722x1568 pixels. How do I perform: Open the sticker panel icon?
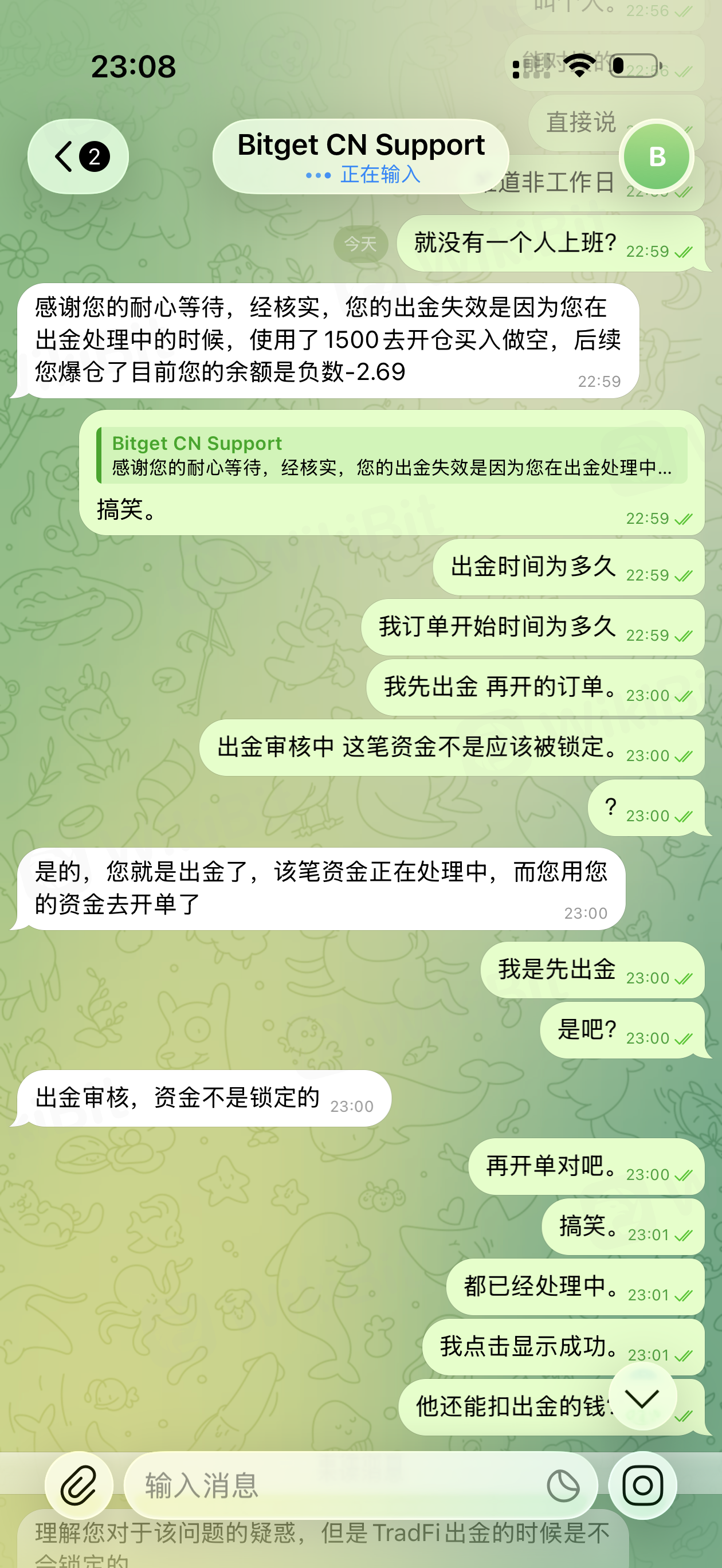[563, 1485]
